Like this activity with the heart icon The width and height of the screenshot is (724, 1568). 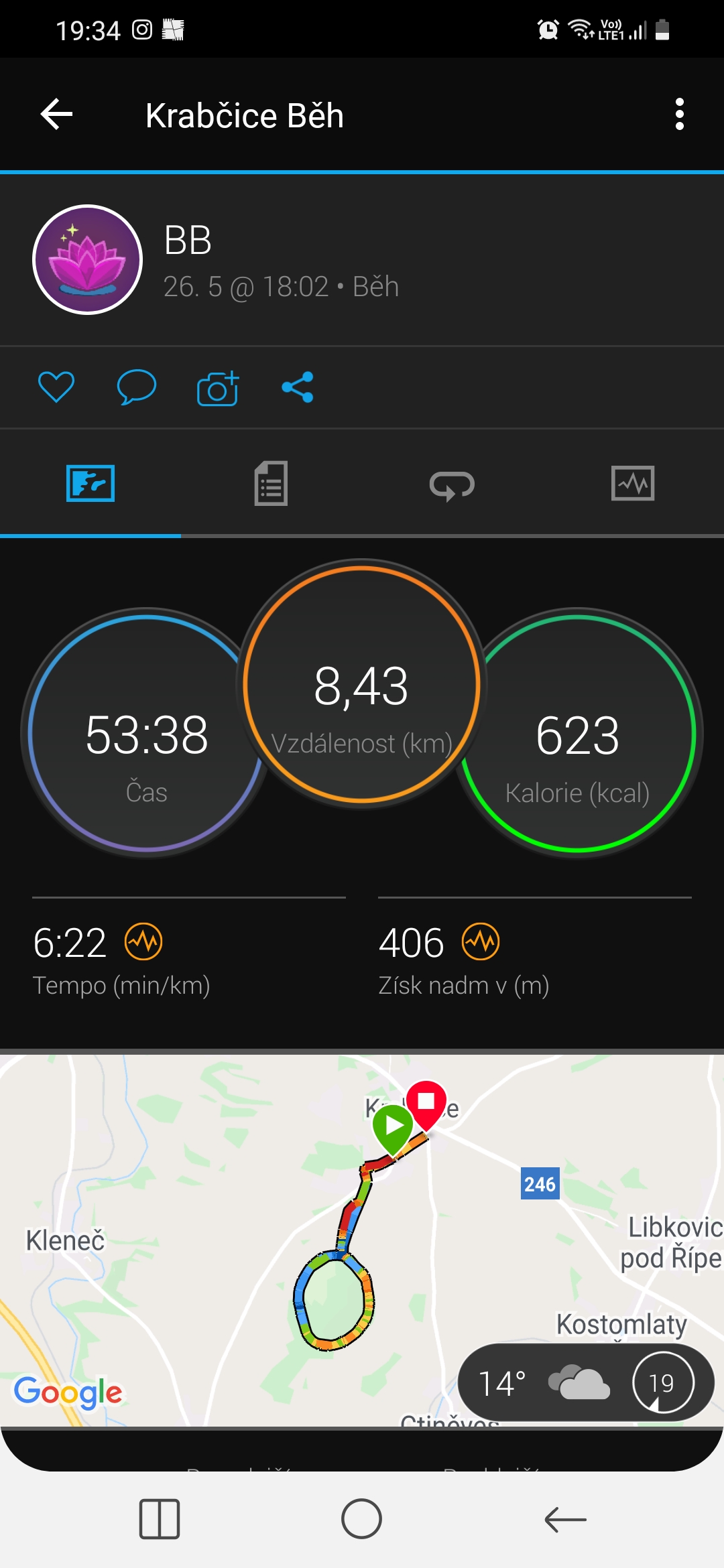coord(56,387)
